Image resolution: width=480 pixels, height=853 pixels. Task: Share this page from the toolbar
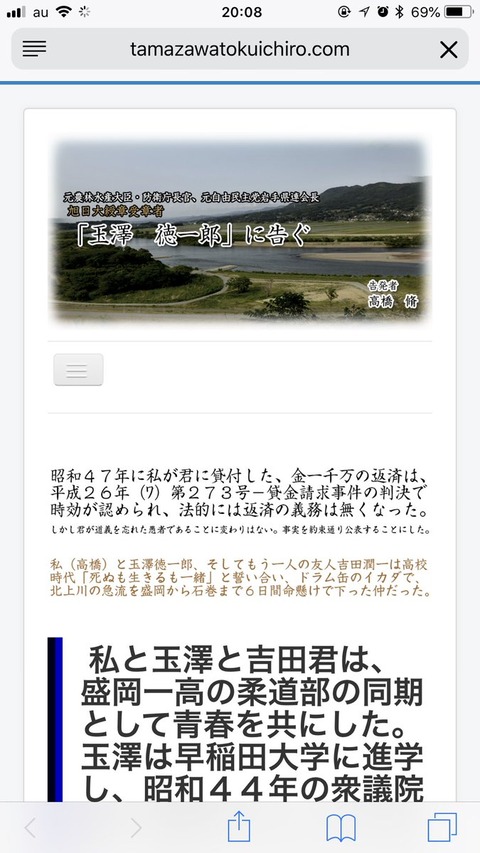239,827
